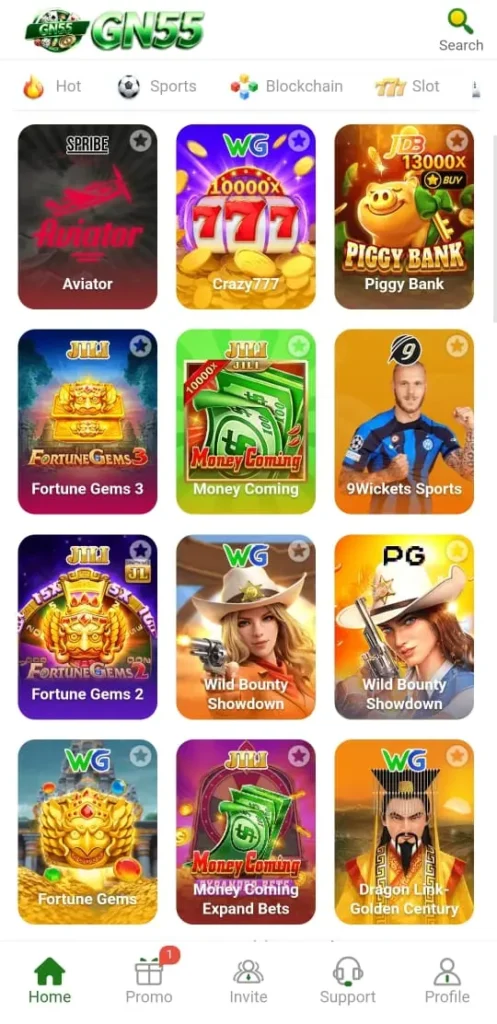Image resolution: width=497 pixels, height=1024 pixels.
Task: Favorite Piggy Bank with its star icon
Action: 457,140
